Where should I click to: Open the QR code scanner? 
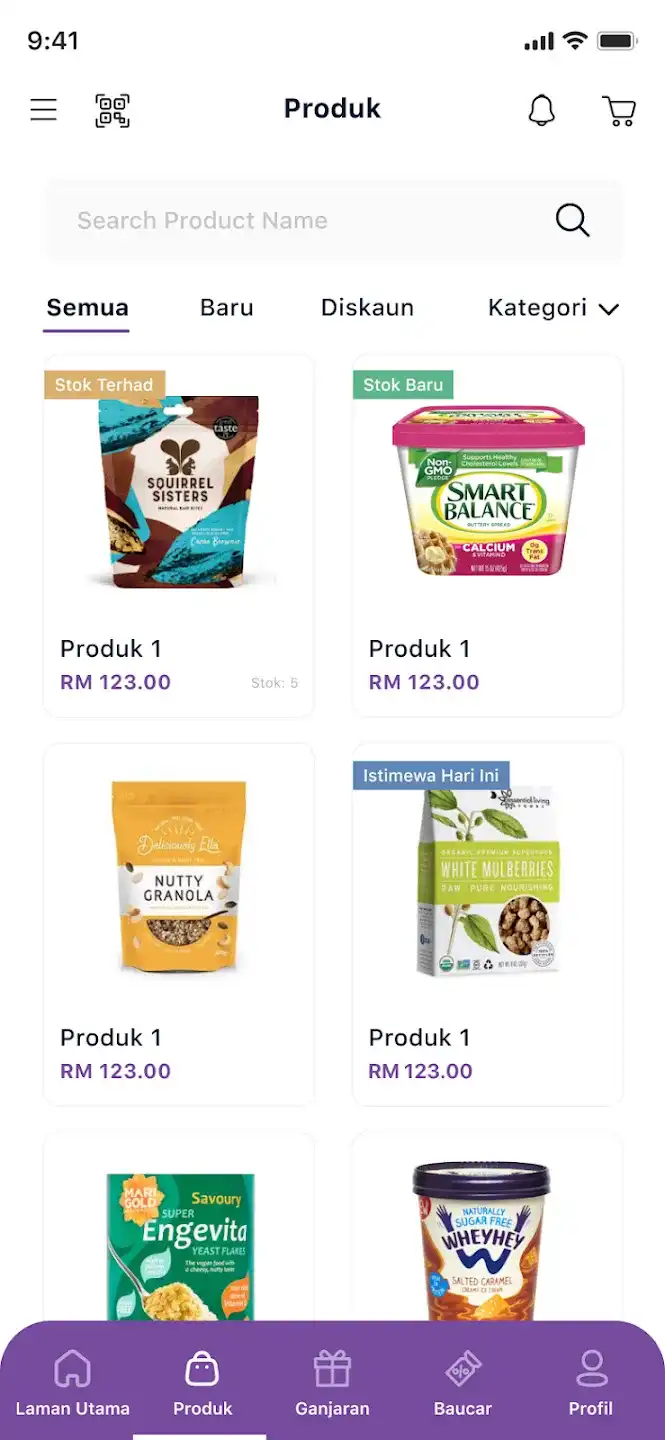[112, 110]
